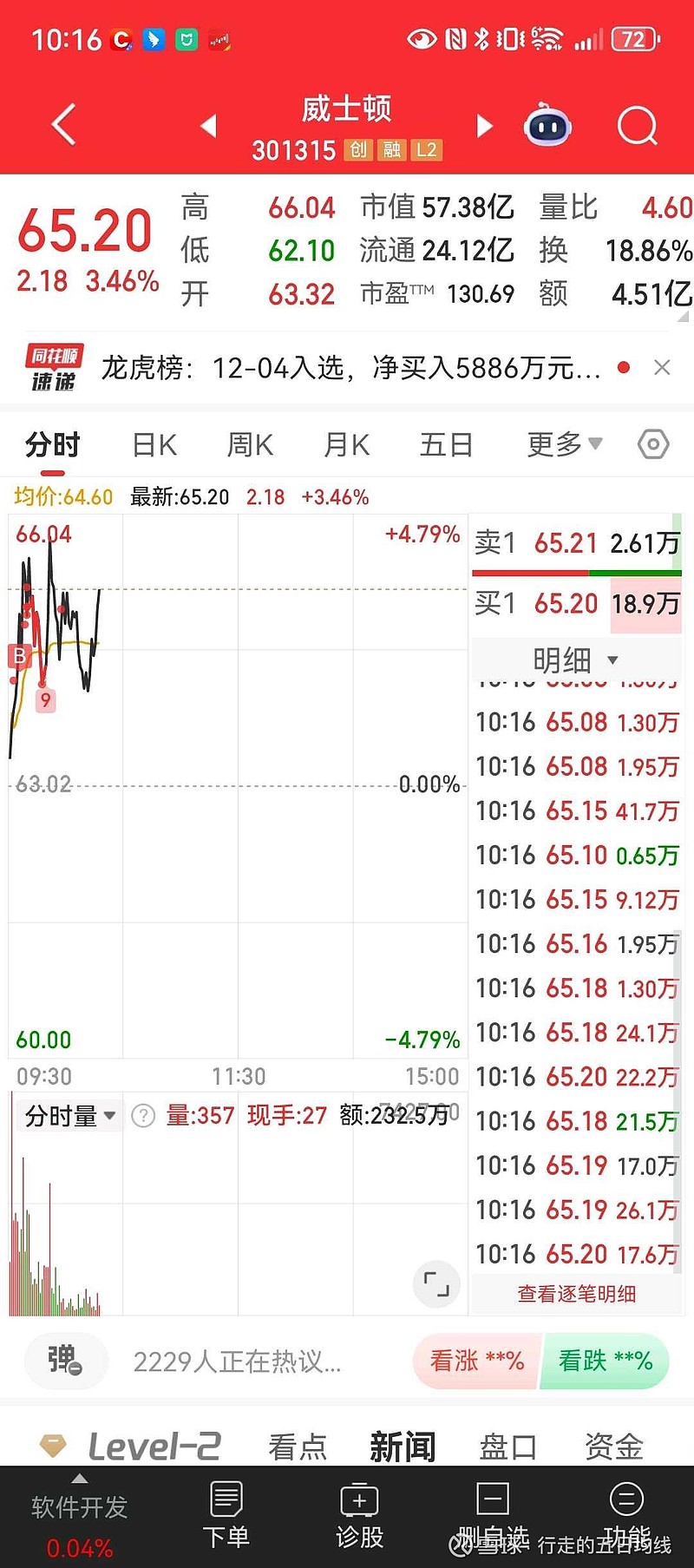
Task: Switch to the 日K daily chart tab
Action: pyautogui.click(x=153, y=443)
